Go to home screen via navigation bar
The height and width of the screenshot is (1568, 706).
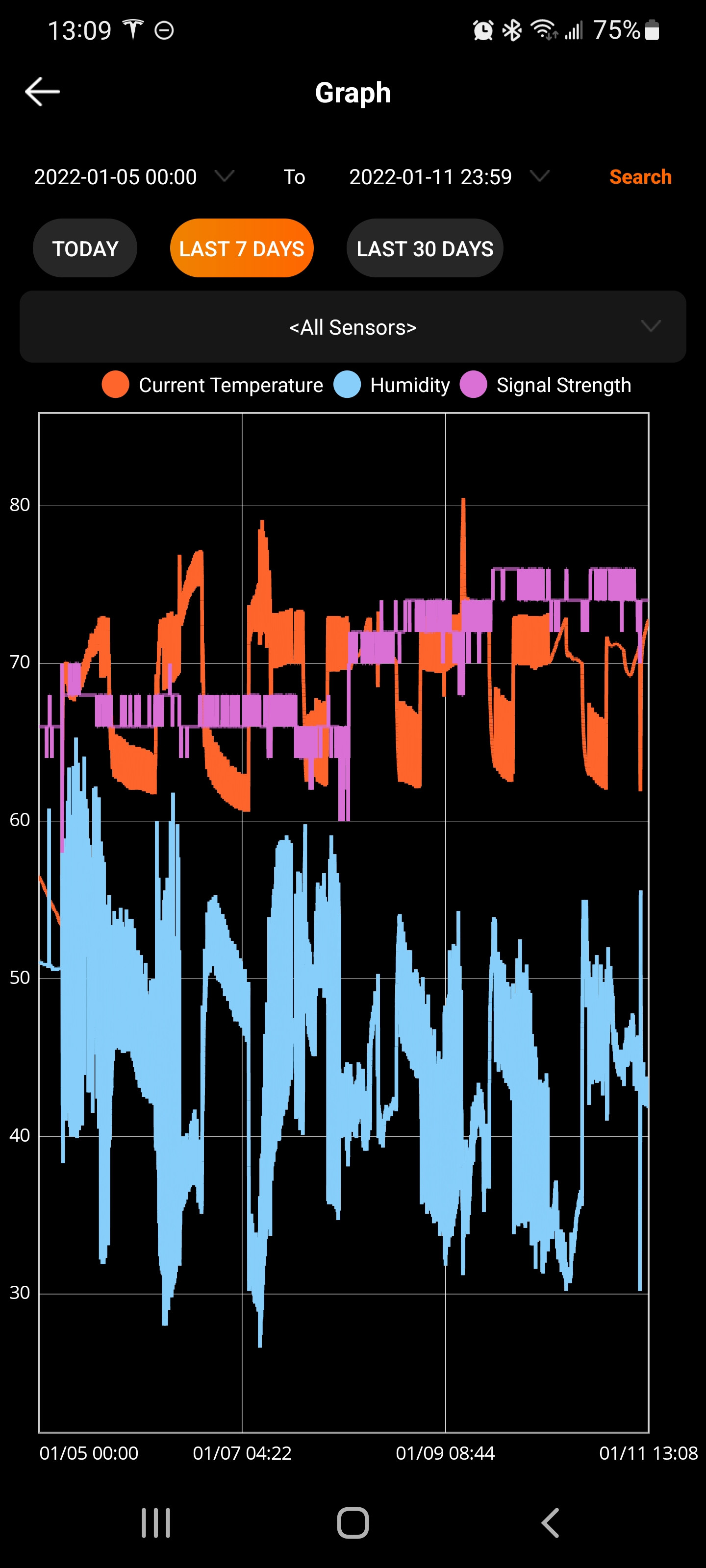pyautogui.click(x=353, y=1522)
